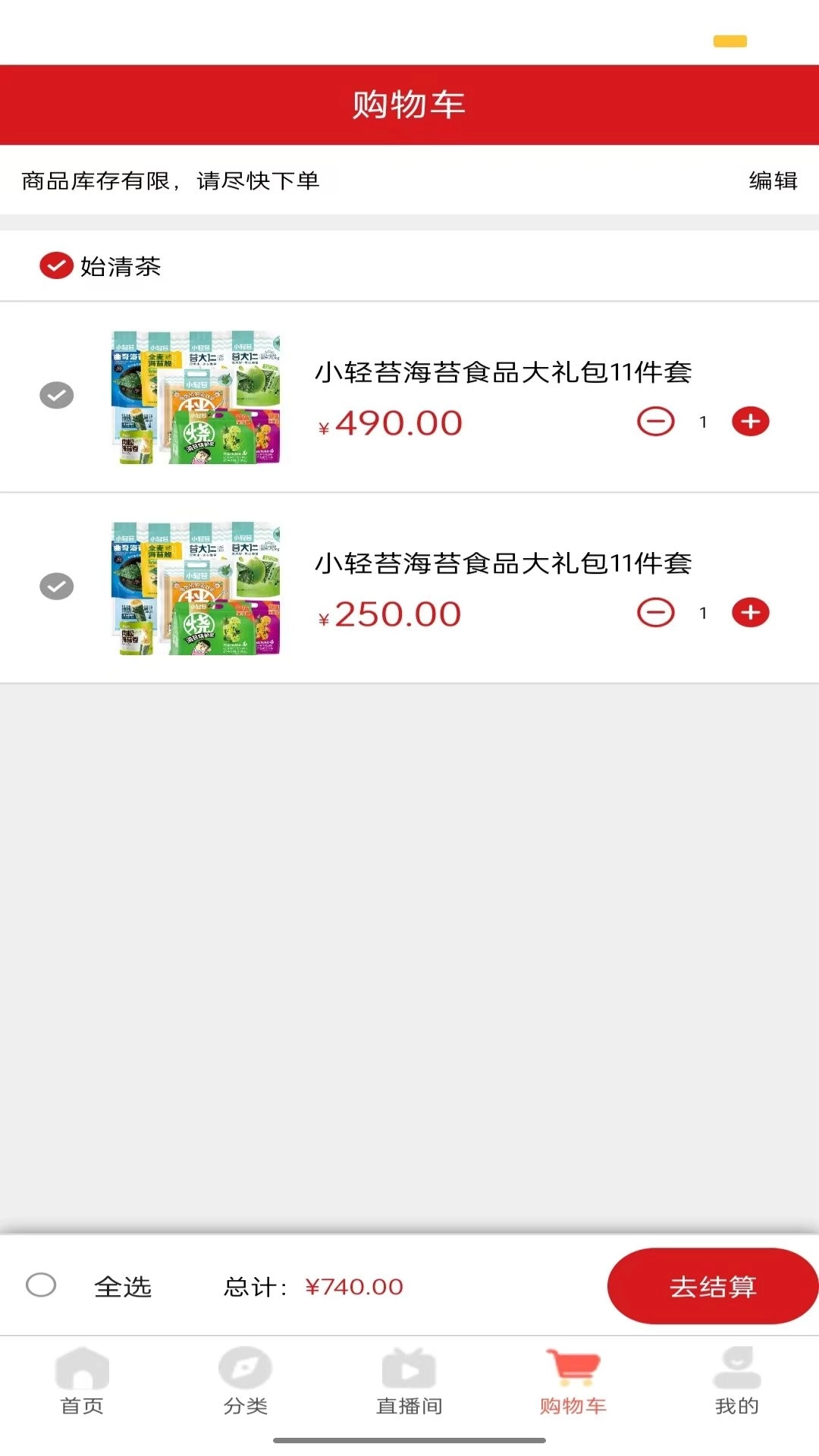Tap the 去结算 checkout button

[x=711, y=1285]
